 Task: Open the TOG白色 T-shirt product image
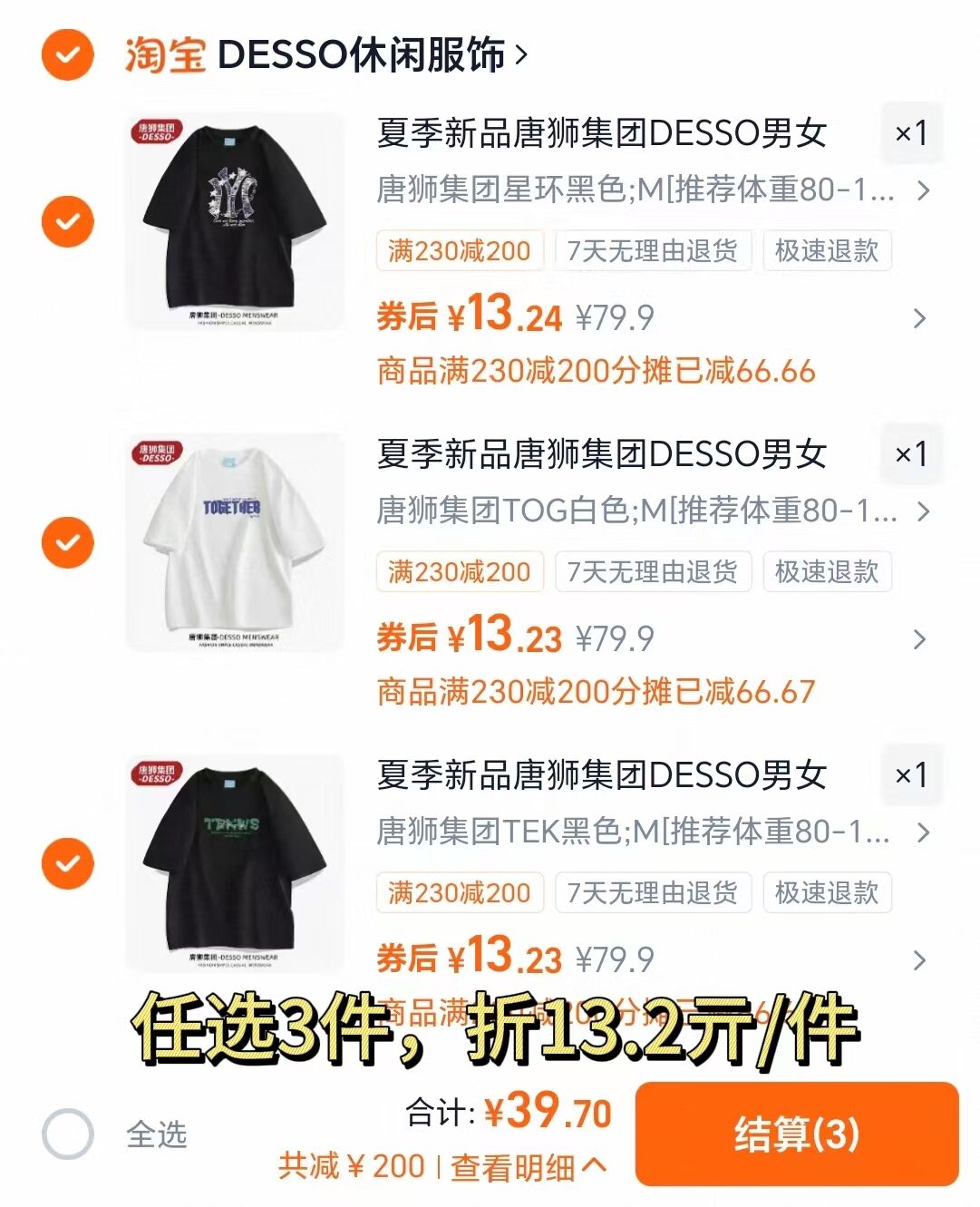point(235,542)
